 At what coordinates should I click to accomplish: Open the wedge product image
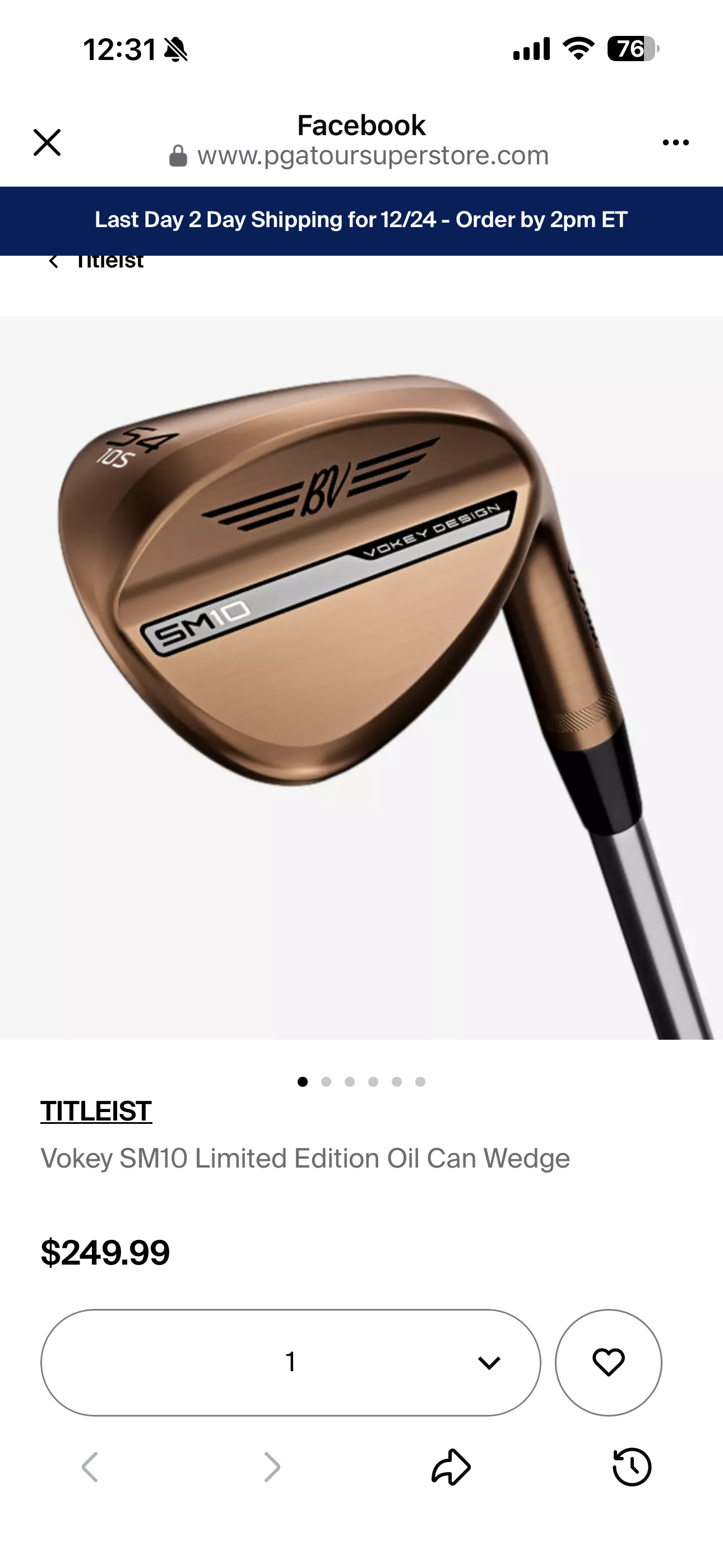pos(361,676)
